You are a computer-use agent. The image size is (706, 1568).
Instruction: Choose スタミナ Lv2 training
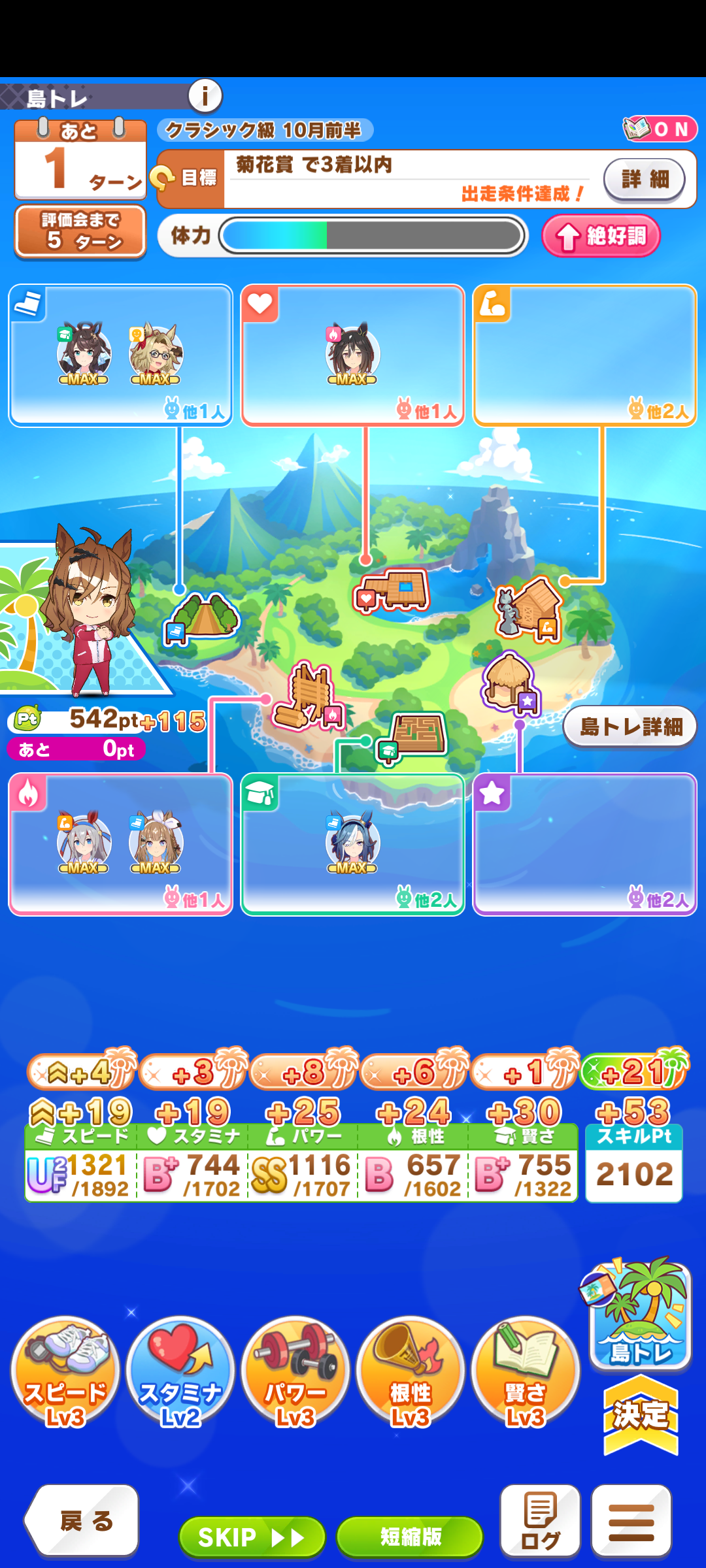click(x=180, y=1372)
